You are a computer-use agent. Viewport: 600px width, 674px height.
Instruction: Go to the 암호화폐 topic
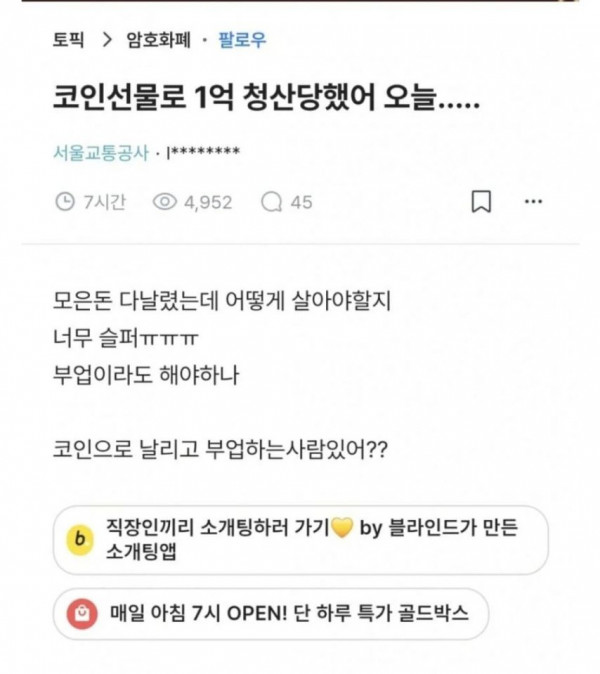(x=155, y=41)
